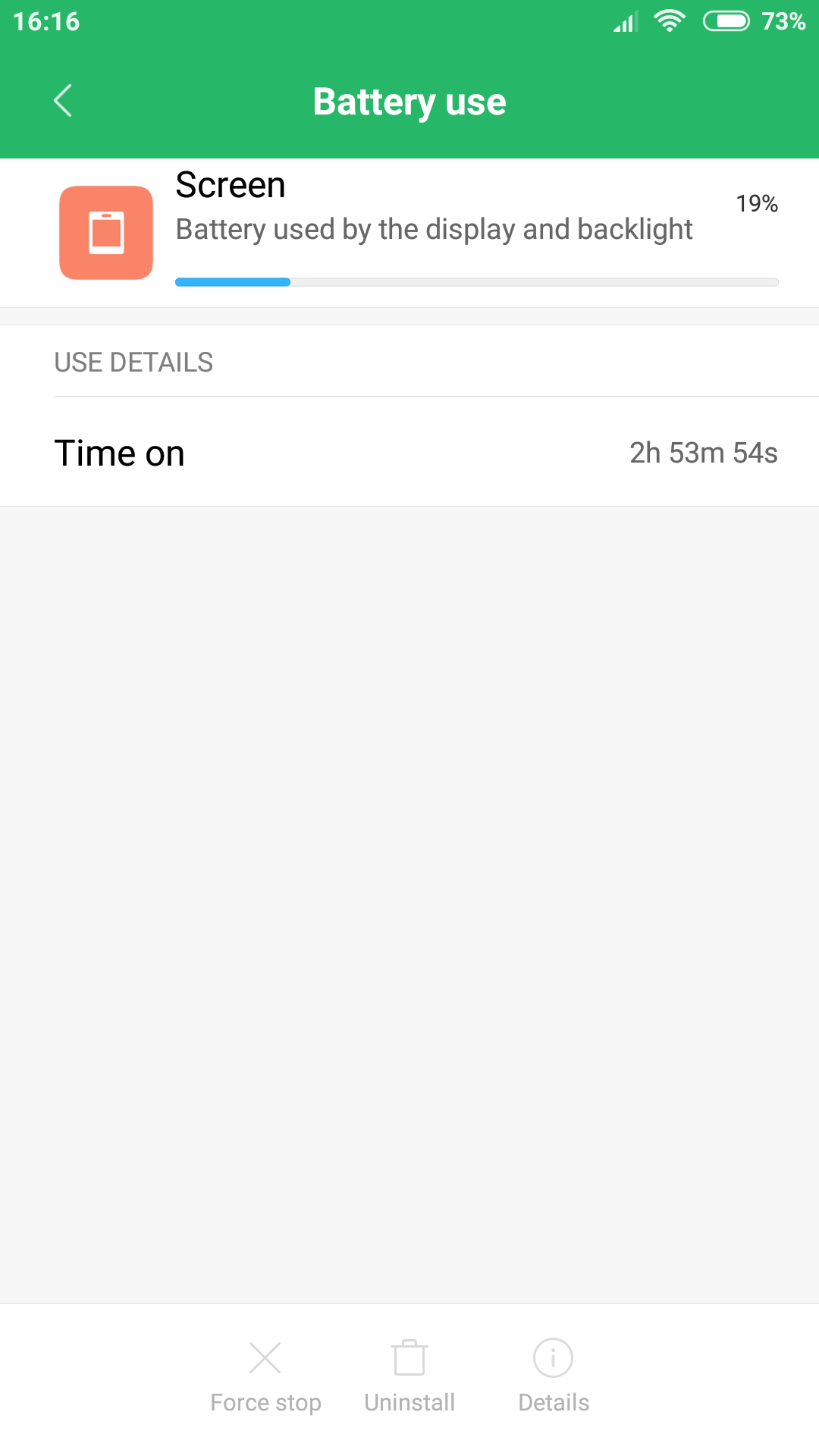Open the Details info button
The image size is (819, 1456).
554,1376
